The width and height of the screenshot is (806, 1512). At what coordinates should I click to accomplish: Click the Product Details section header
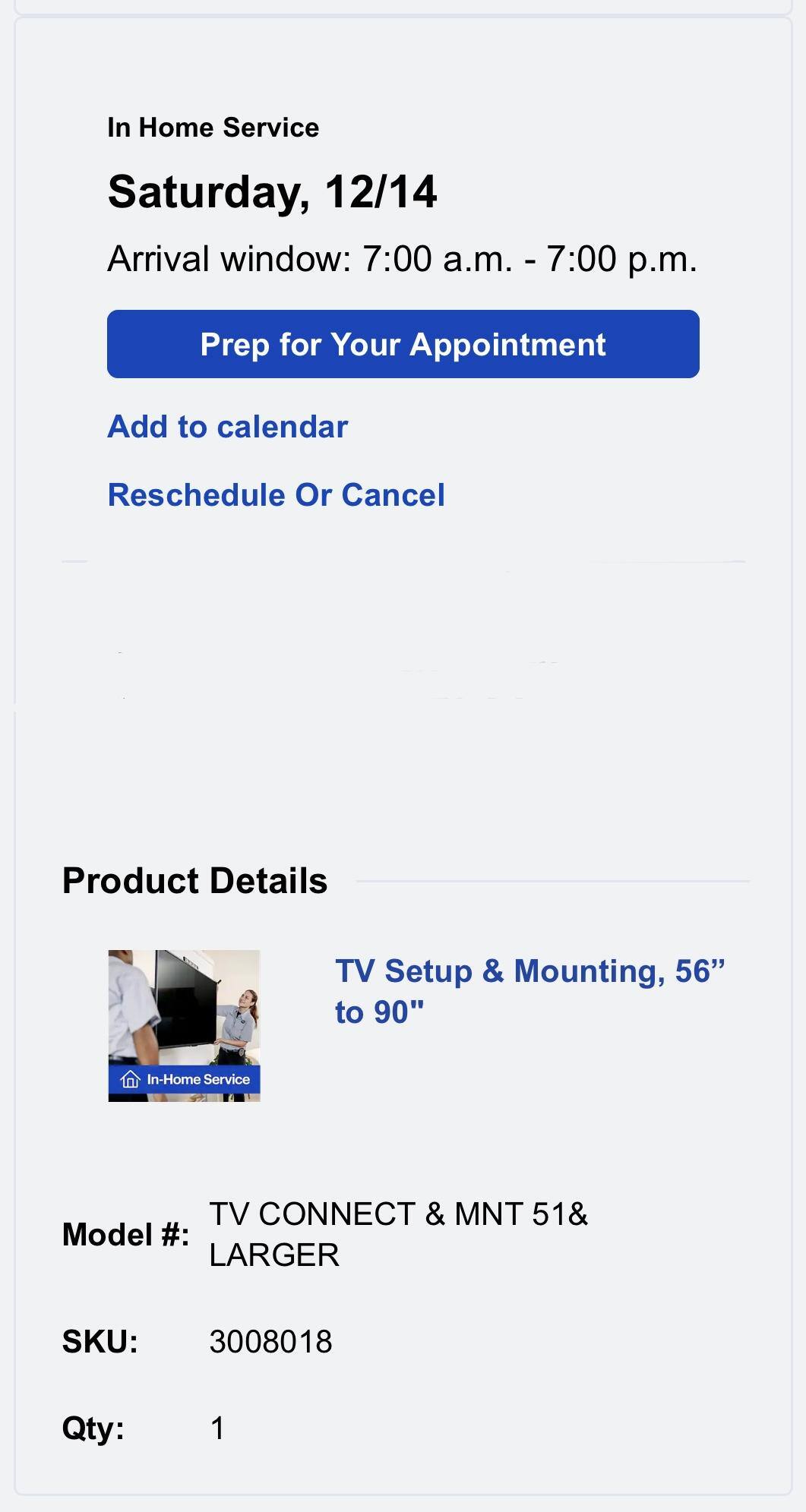194,880
